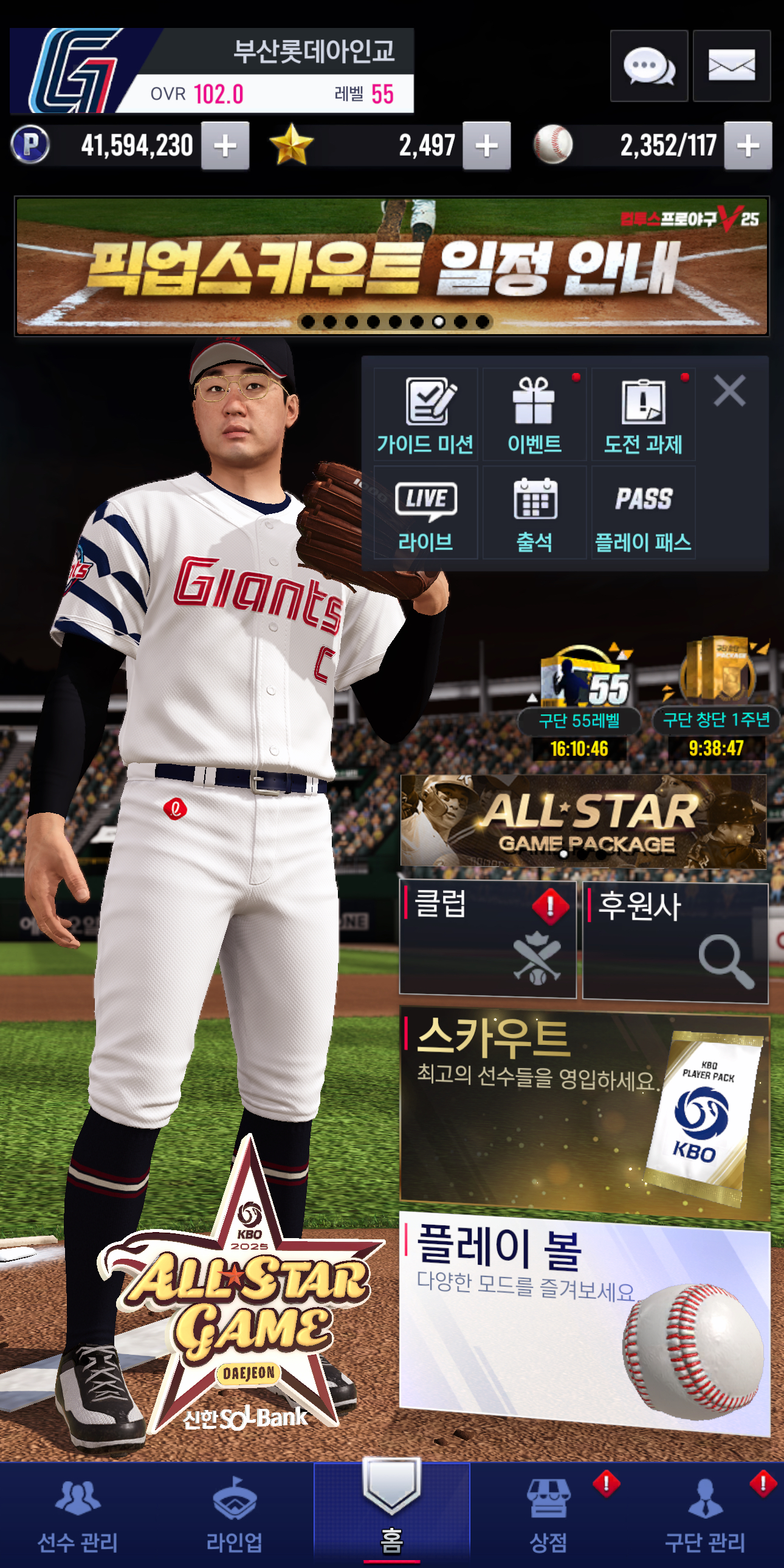Viewport: 784px width, 1568px height.
Task: Open 출석 calendar
Action: 534,513
